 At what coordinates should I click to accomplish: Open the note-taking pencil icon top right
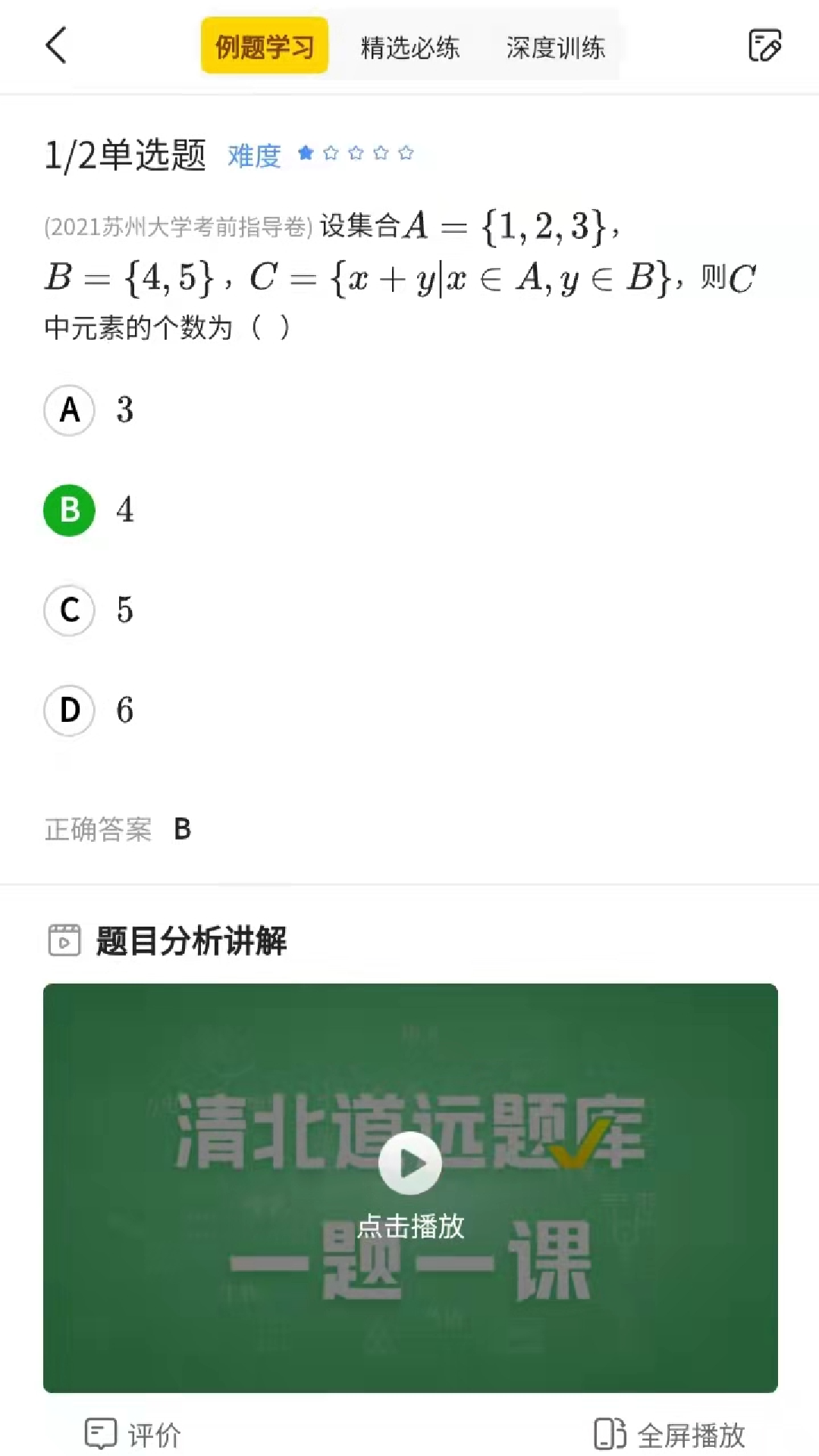764,46
